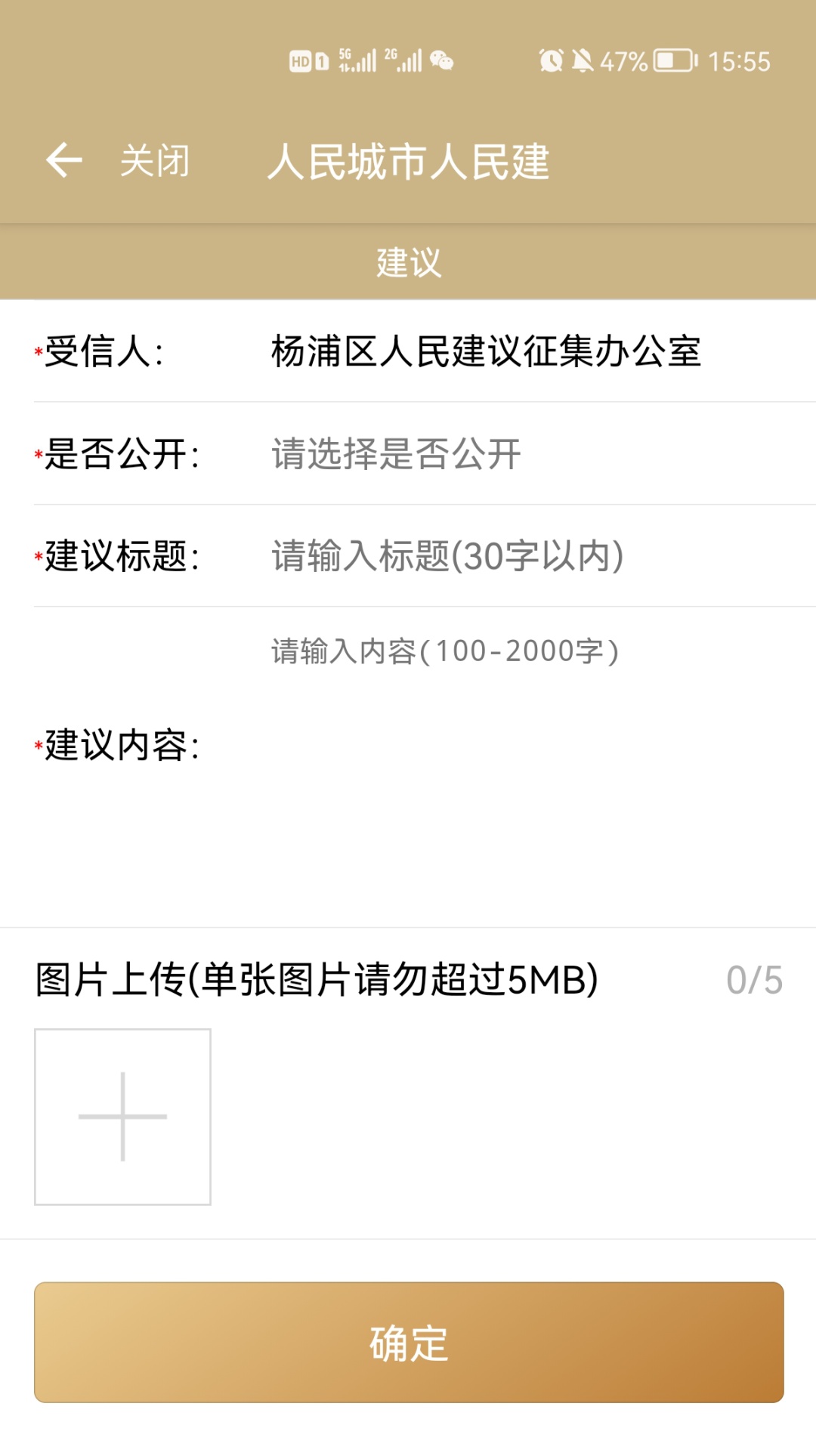Tap 关闭 to close the page
This screenshot has height=1456, width=816.
[155, 161]
